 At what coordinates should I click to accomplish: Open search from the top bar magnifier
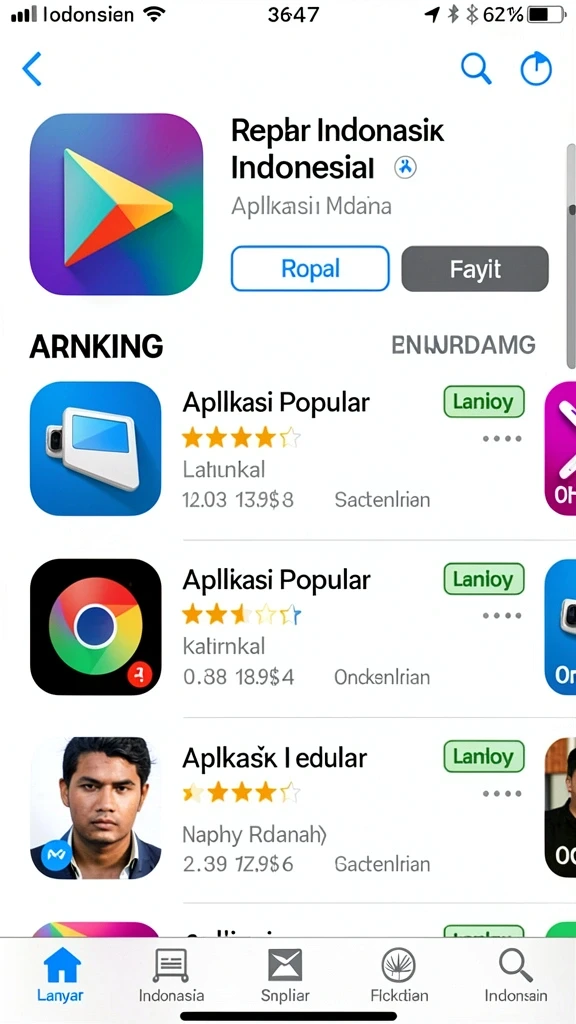(476, 68)
